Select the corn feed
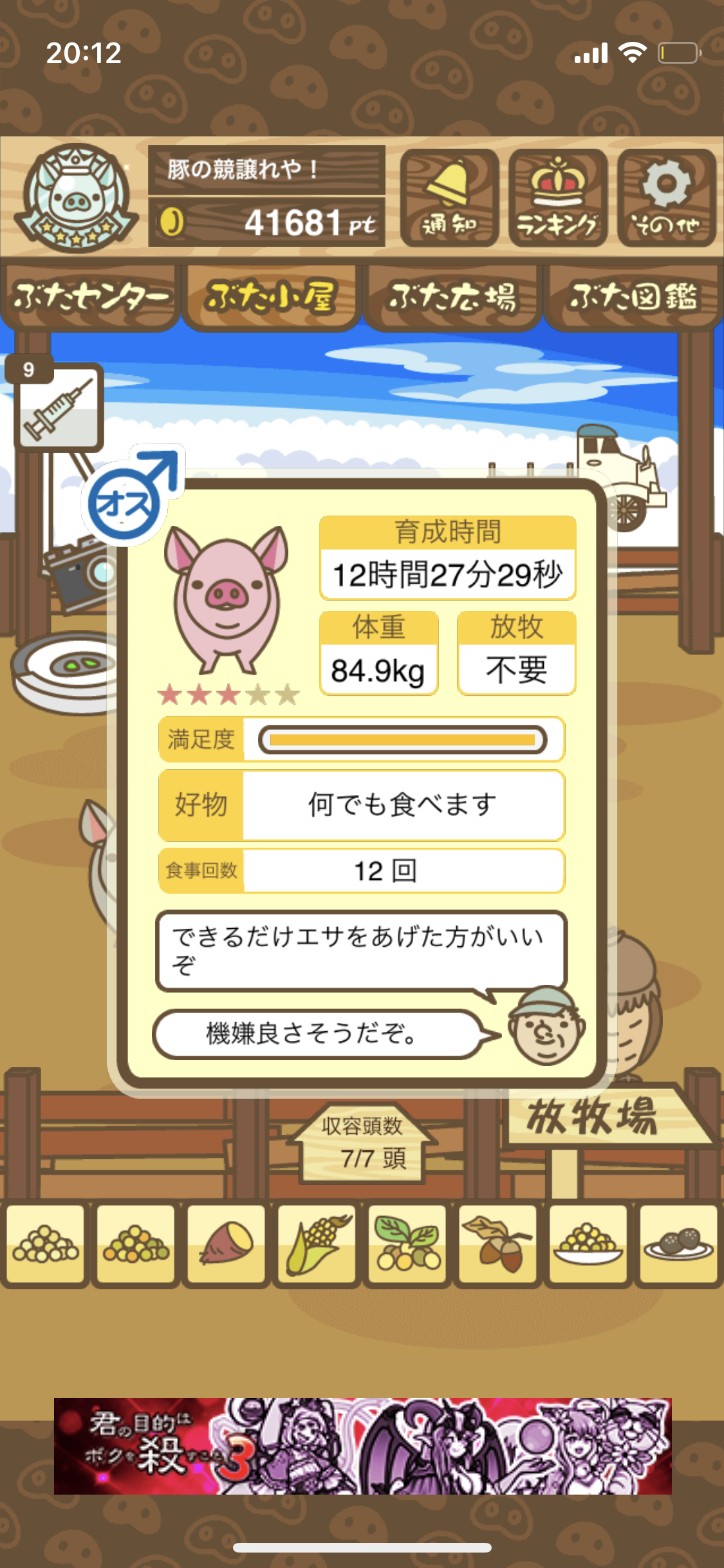 [x=317, y=1246]
